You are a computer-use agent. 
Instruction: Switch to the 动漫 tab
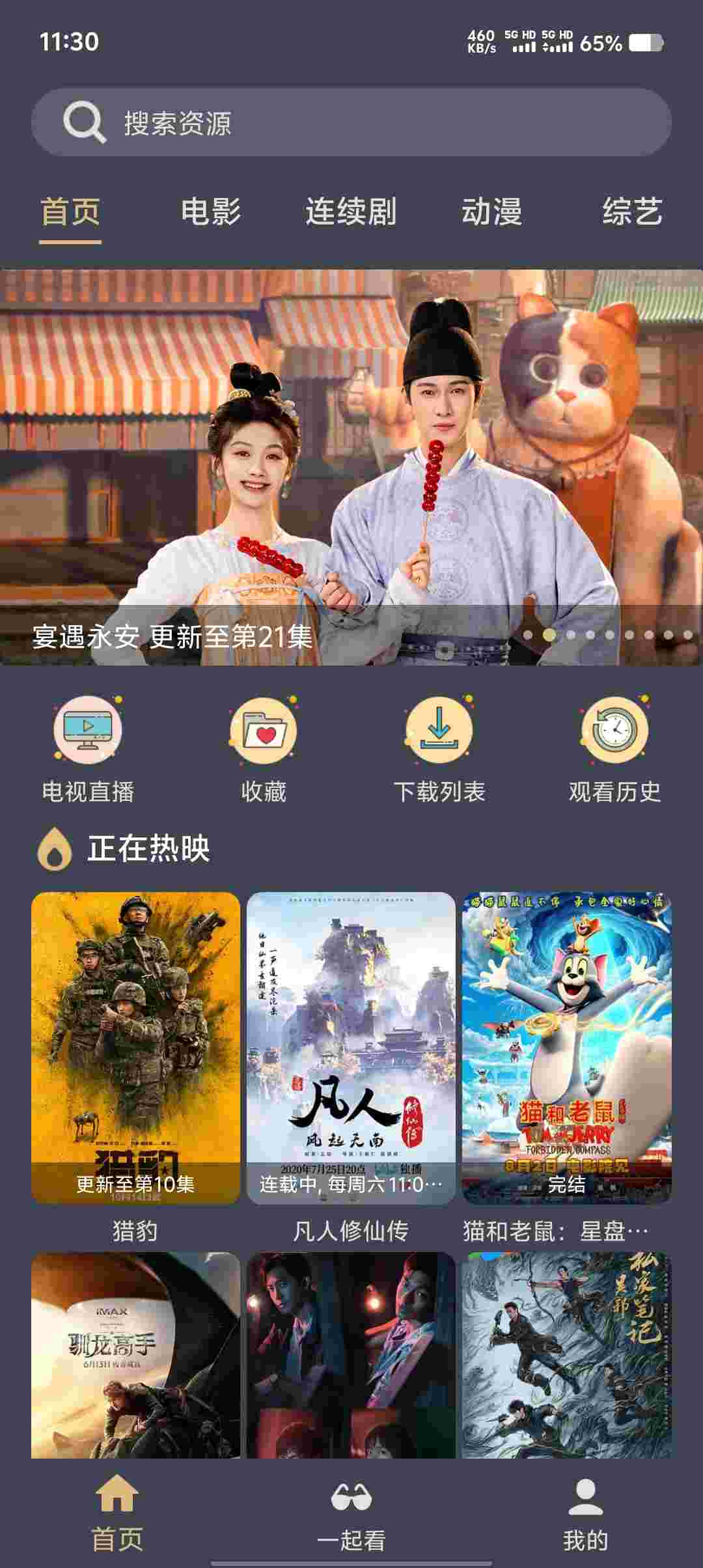491,212
